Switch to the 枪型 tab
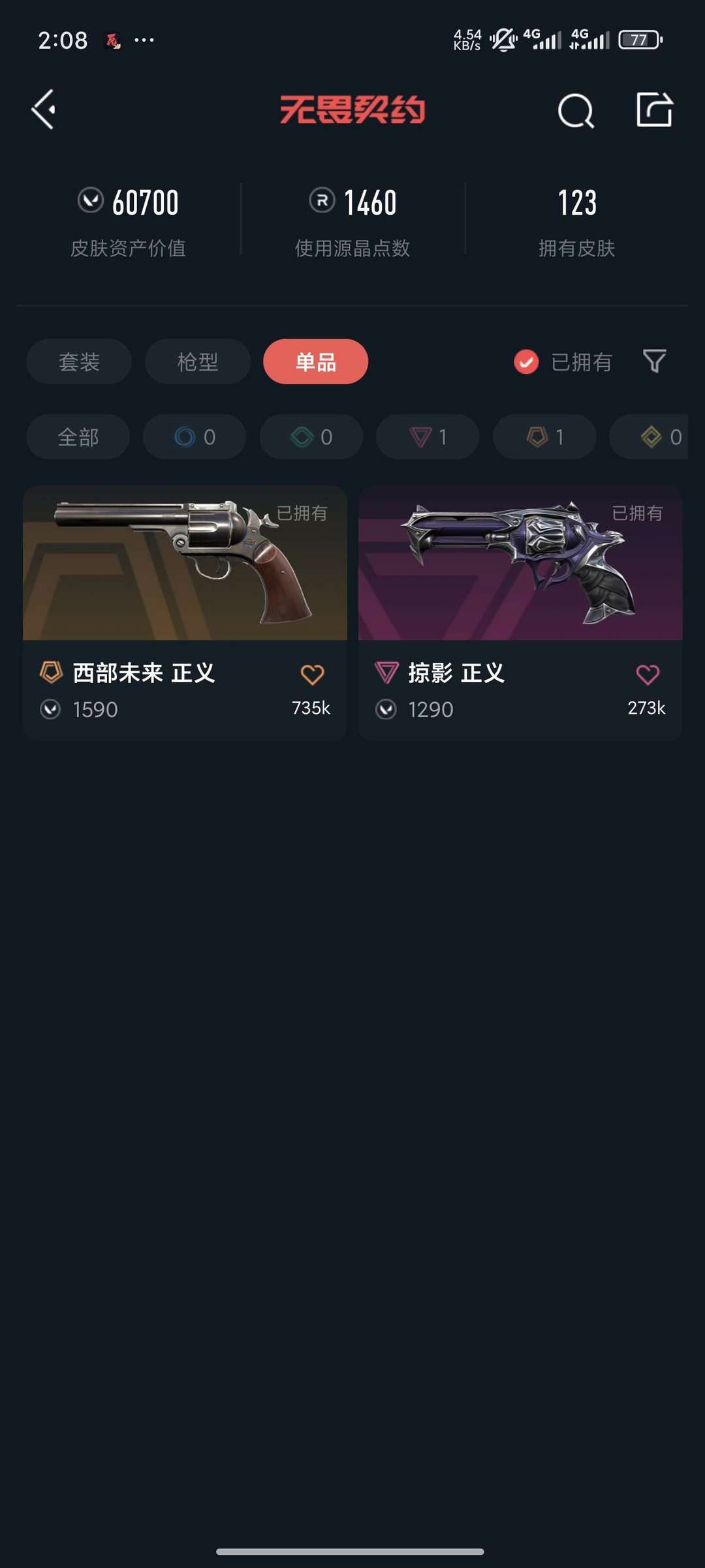The height and width of the screenshot is (1568, 705). [x=197, y=361]
